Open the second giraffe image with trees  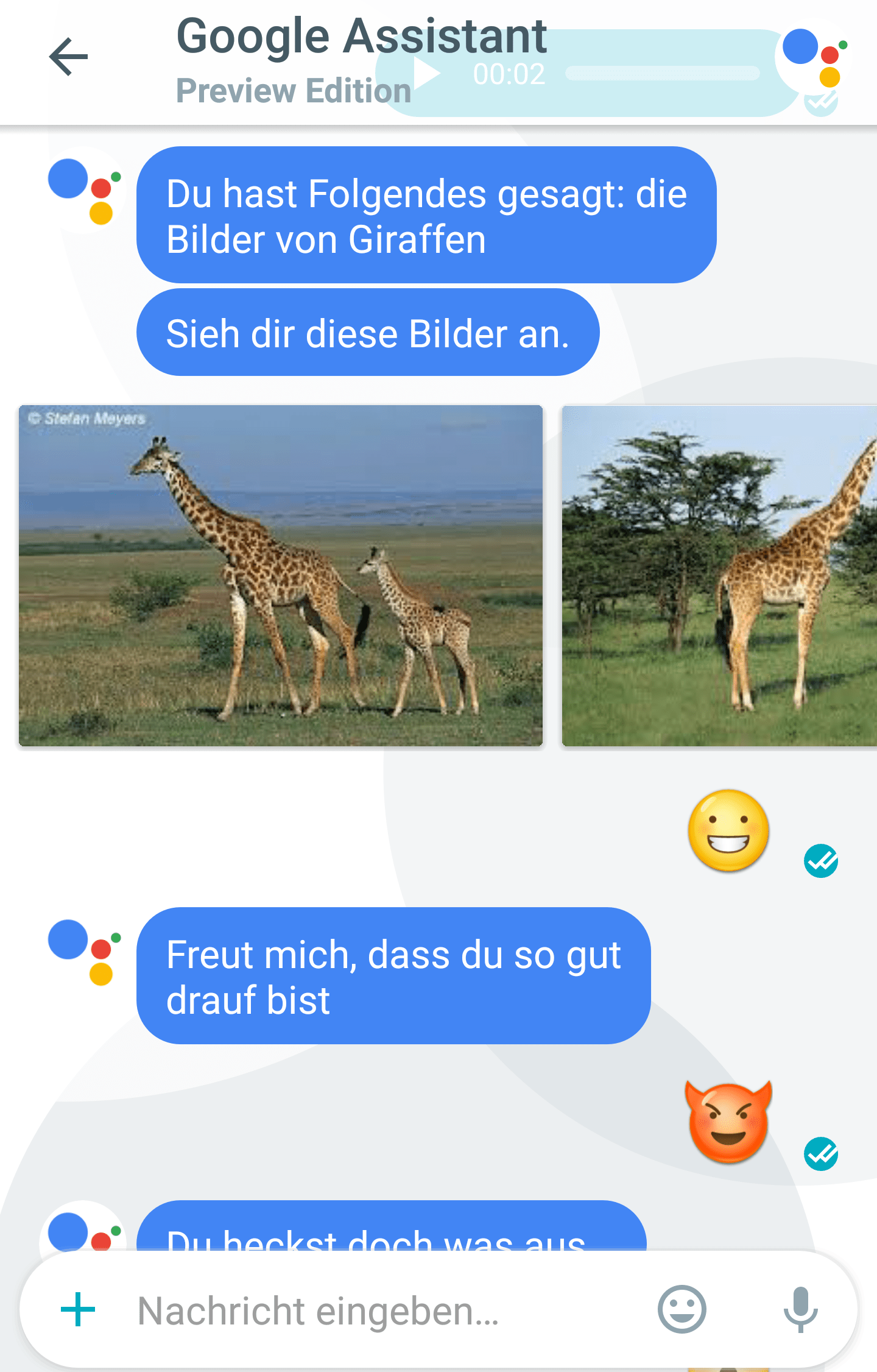[x=719, y=575]
